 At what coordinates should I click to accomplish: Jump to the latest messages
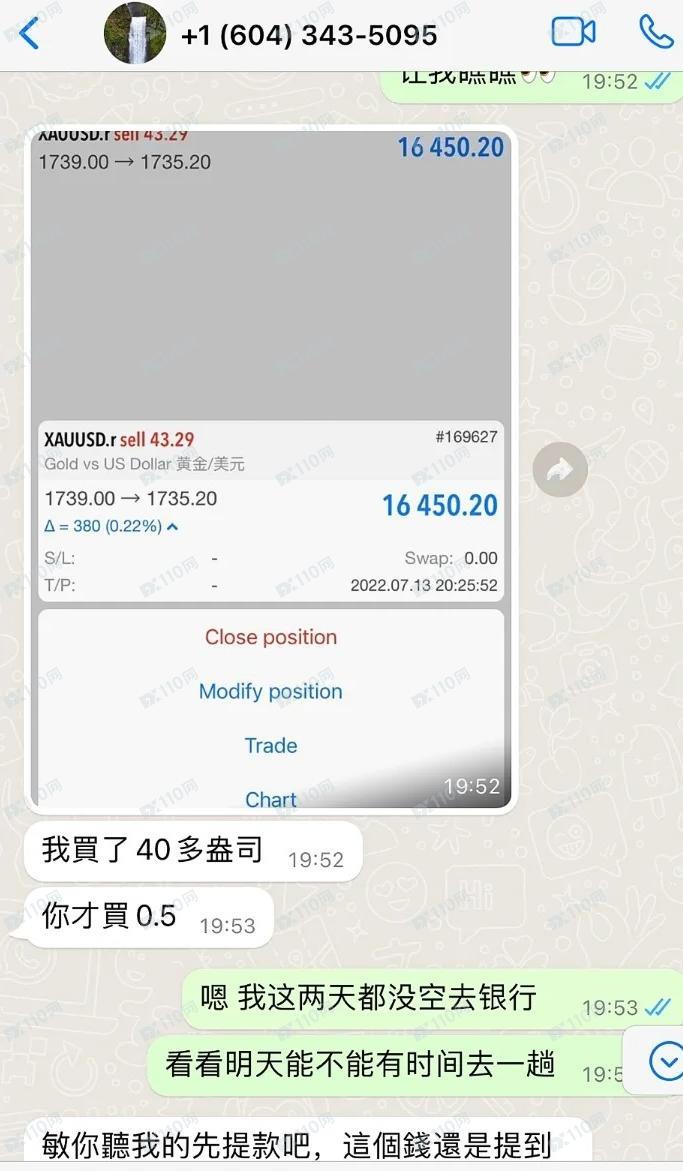[664, 1061]
